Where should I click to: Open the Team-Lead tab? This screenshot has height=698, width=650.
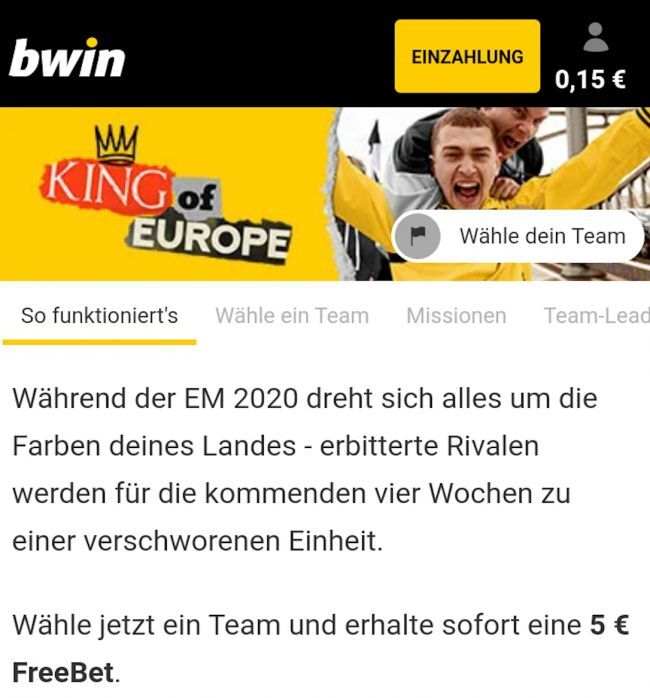tap(596, 316)
